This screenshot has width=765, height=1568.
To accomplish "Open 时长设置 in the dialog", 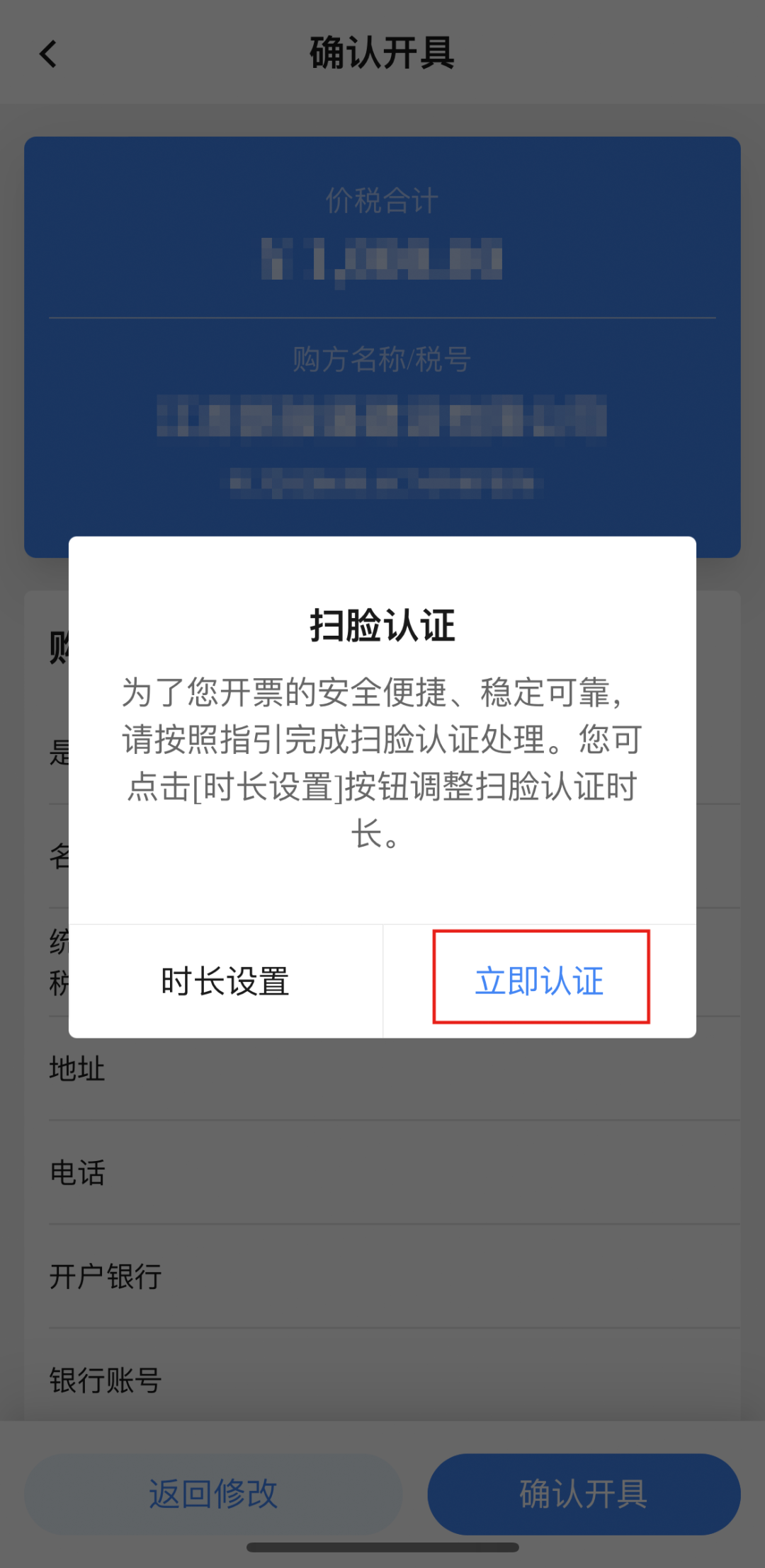I will pyautogui.click(x=225, y=981).
